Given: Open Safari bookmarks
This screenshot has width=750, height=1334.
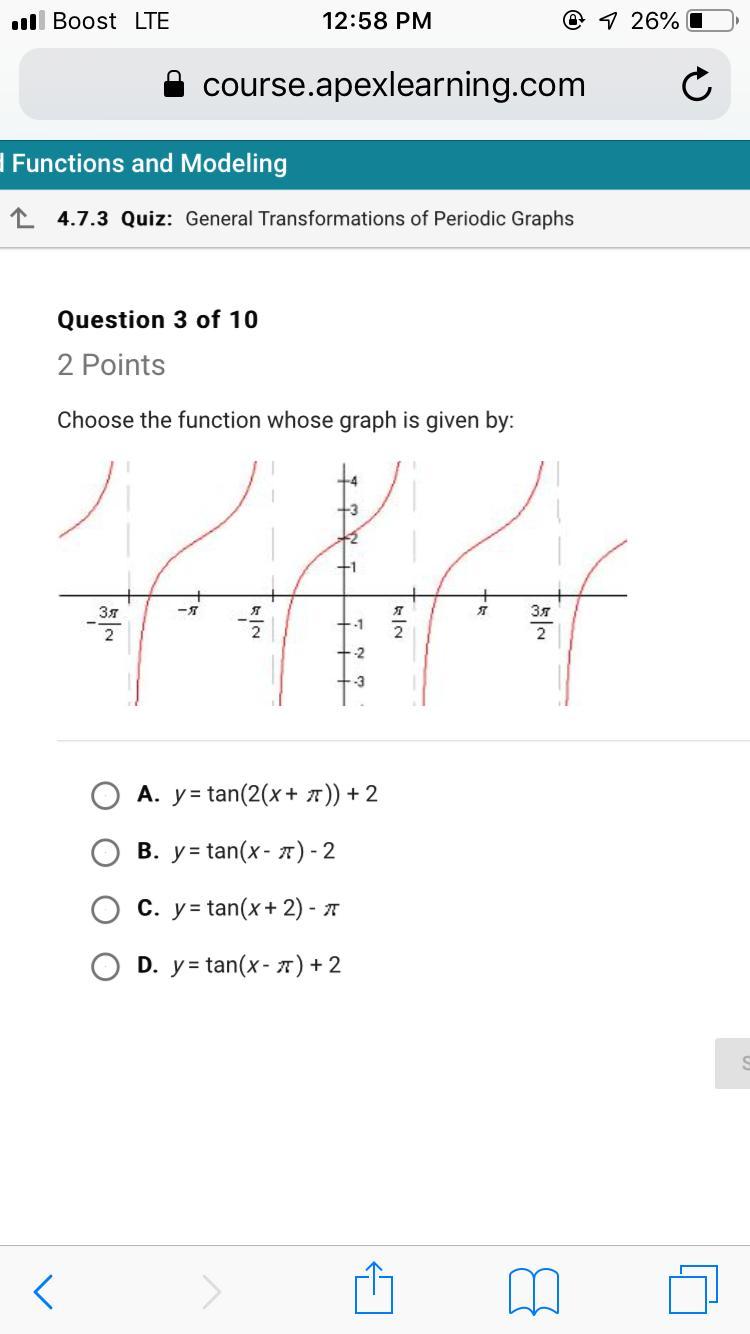Looking at the screenshot, I should click(x=534, y=1291).
